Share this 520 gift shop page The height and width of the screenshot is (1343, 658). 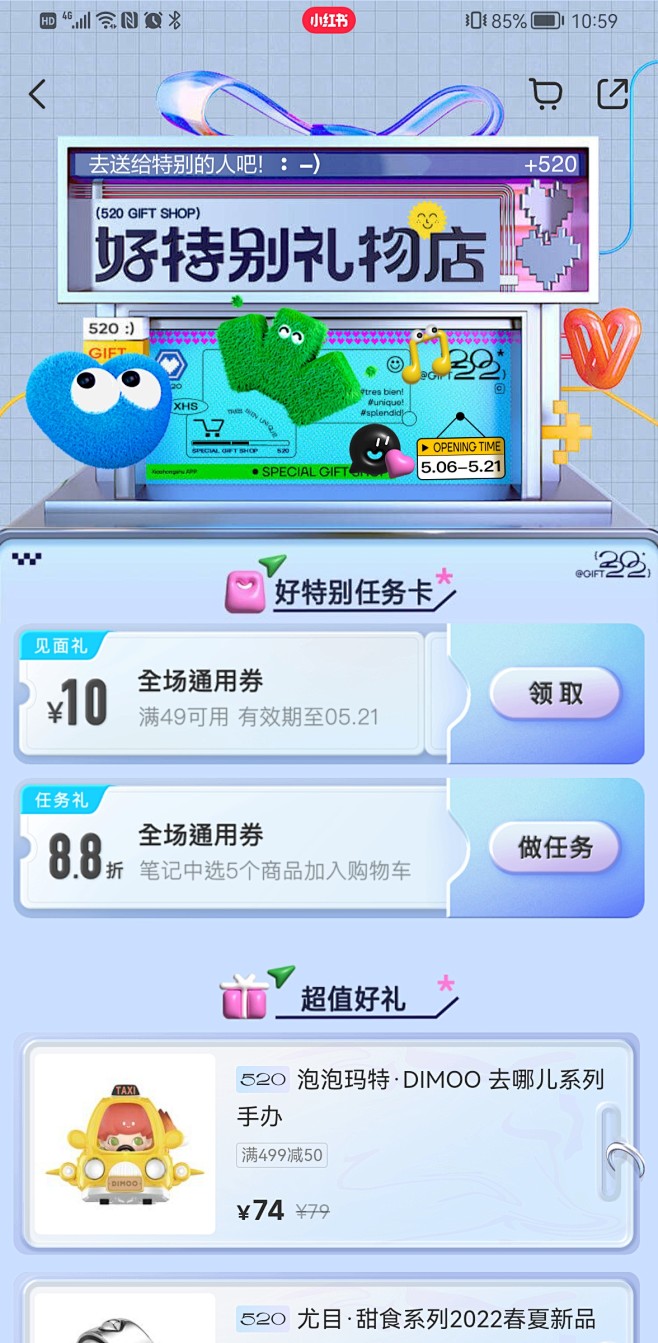coord(612,94)
